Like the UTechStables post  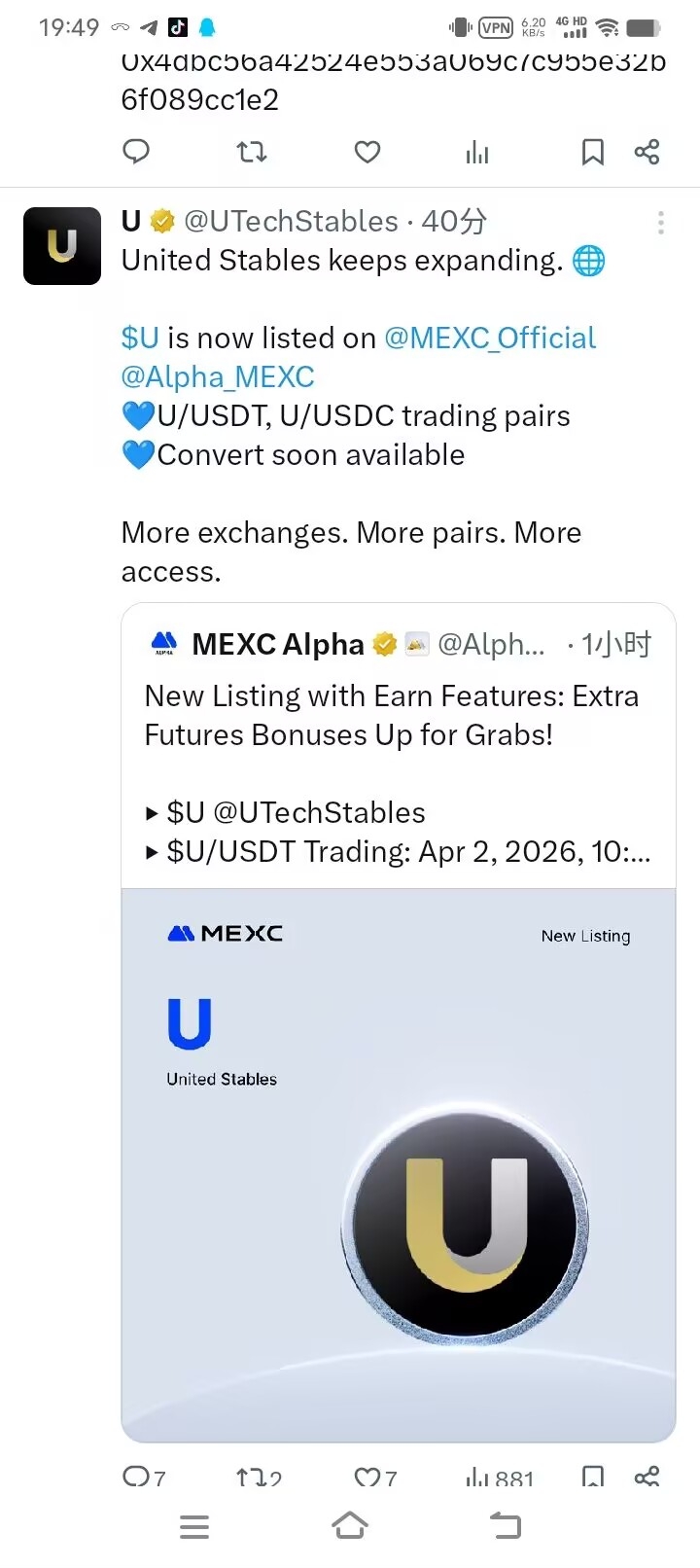point(375,1478)
